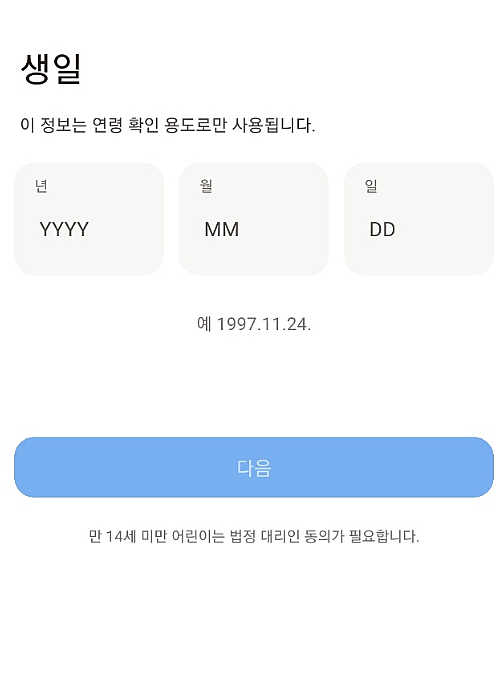Tap the 년 (YYYY) year field
Viewport: 501px width, 684px height.
[89, 219]
